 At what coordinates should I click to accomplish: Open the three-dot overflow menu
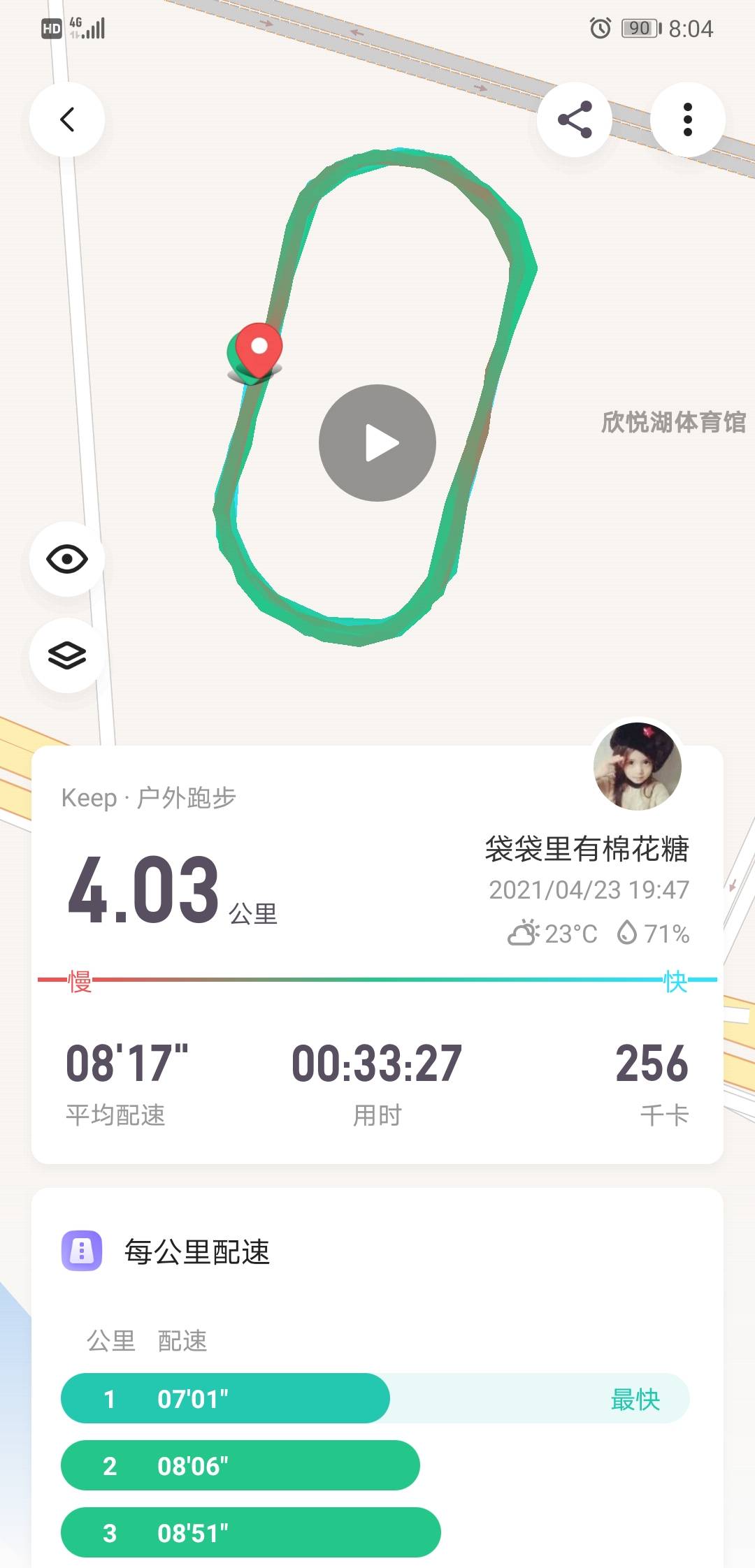(688, 119)
